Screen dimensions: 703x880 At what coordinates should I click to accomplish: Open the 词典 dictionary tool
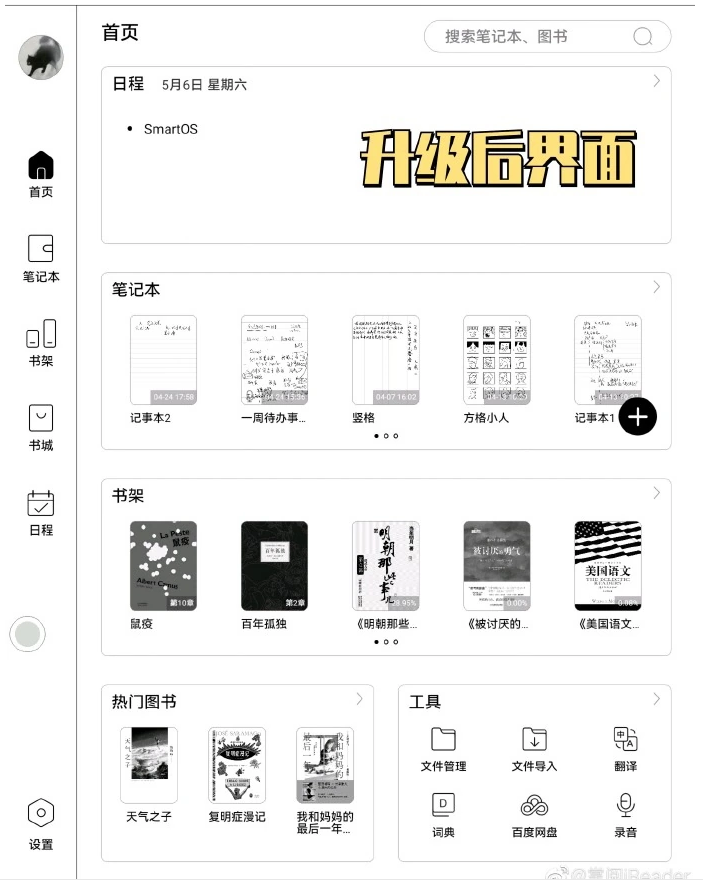[x=443, y=814]
